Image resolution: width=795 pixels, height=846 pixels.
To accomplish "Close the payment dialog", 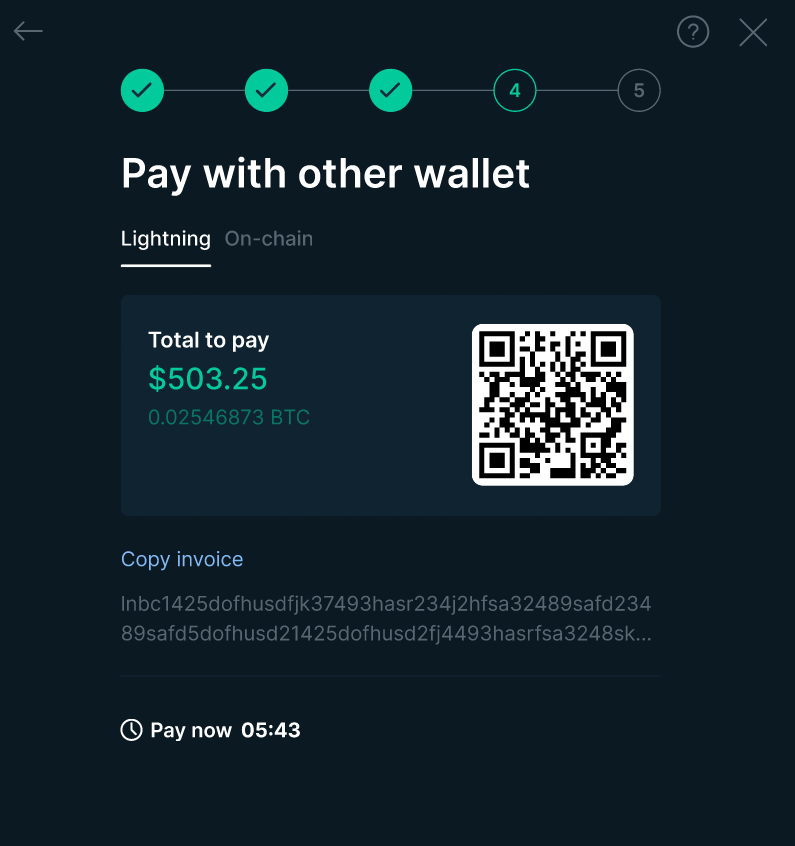I will (753, 32).
